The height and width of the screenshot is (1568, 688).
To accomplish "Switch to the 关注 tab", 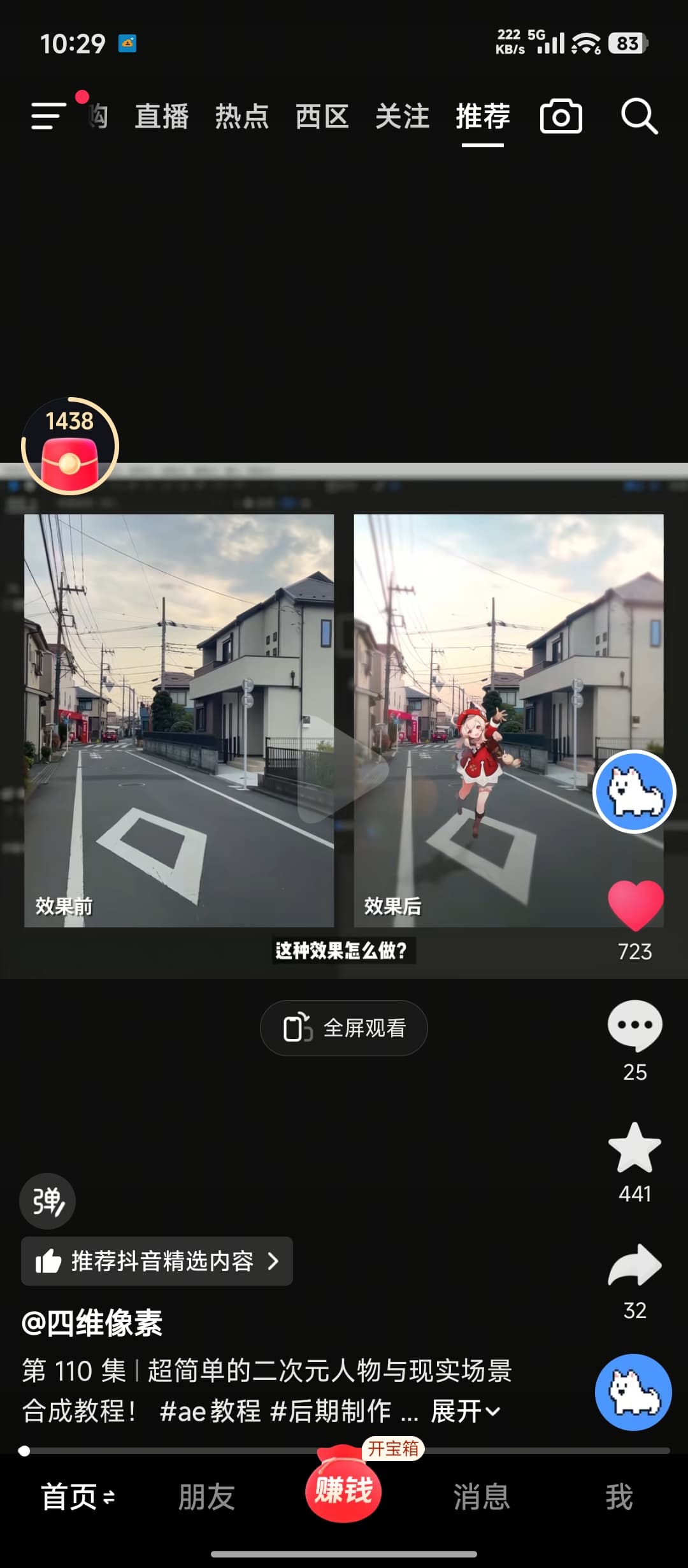I will point(403,117).
